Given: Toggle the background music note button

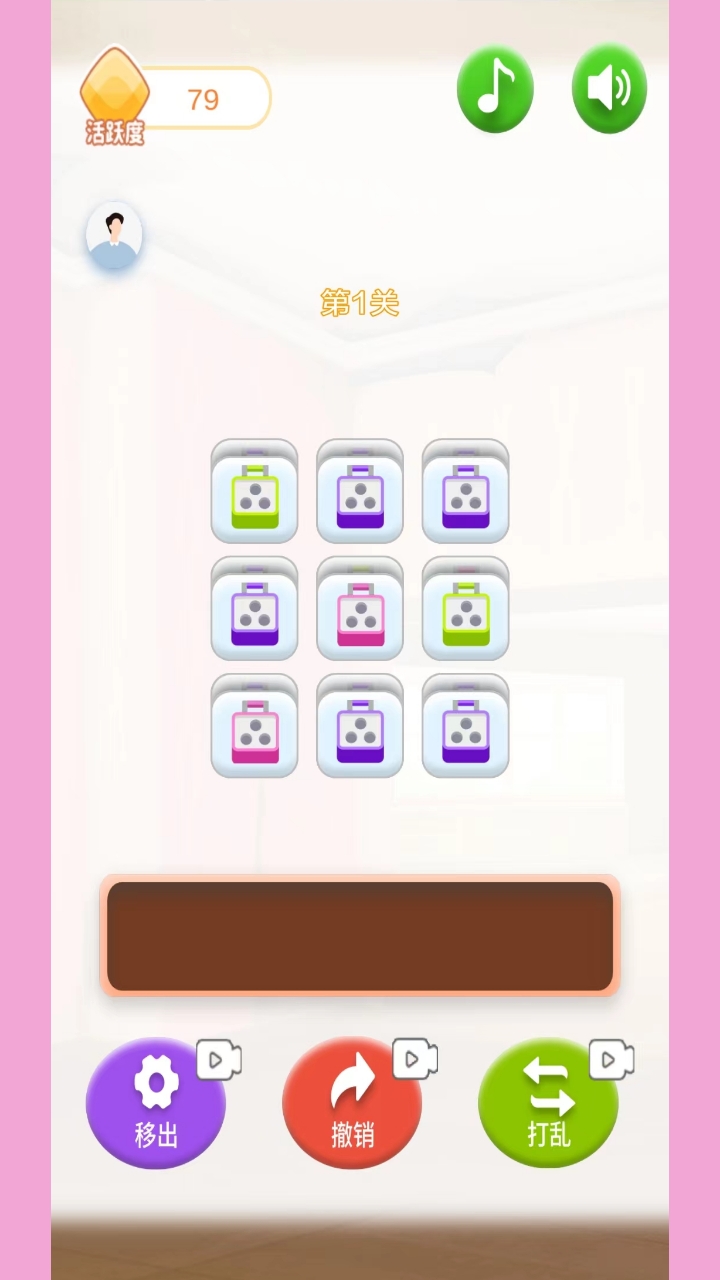Looking at the screenshot, I should click(x=495, y=89).
